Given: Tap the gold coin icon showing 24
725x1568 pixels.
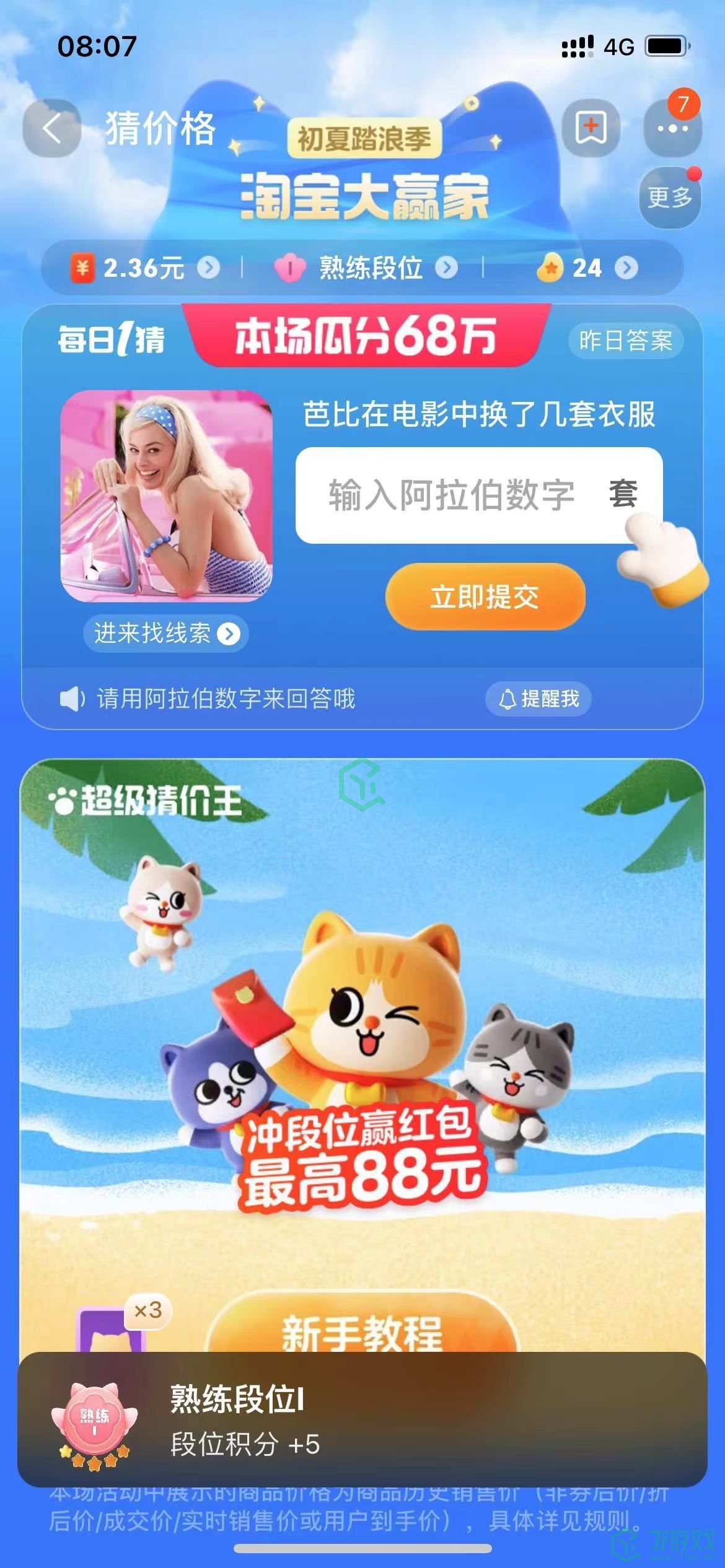Looking at the screenshot, I should tap(551, 267).
